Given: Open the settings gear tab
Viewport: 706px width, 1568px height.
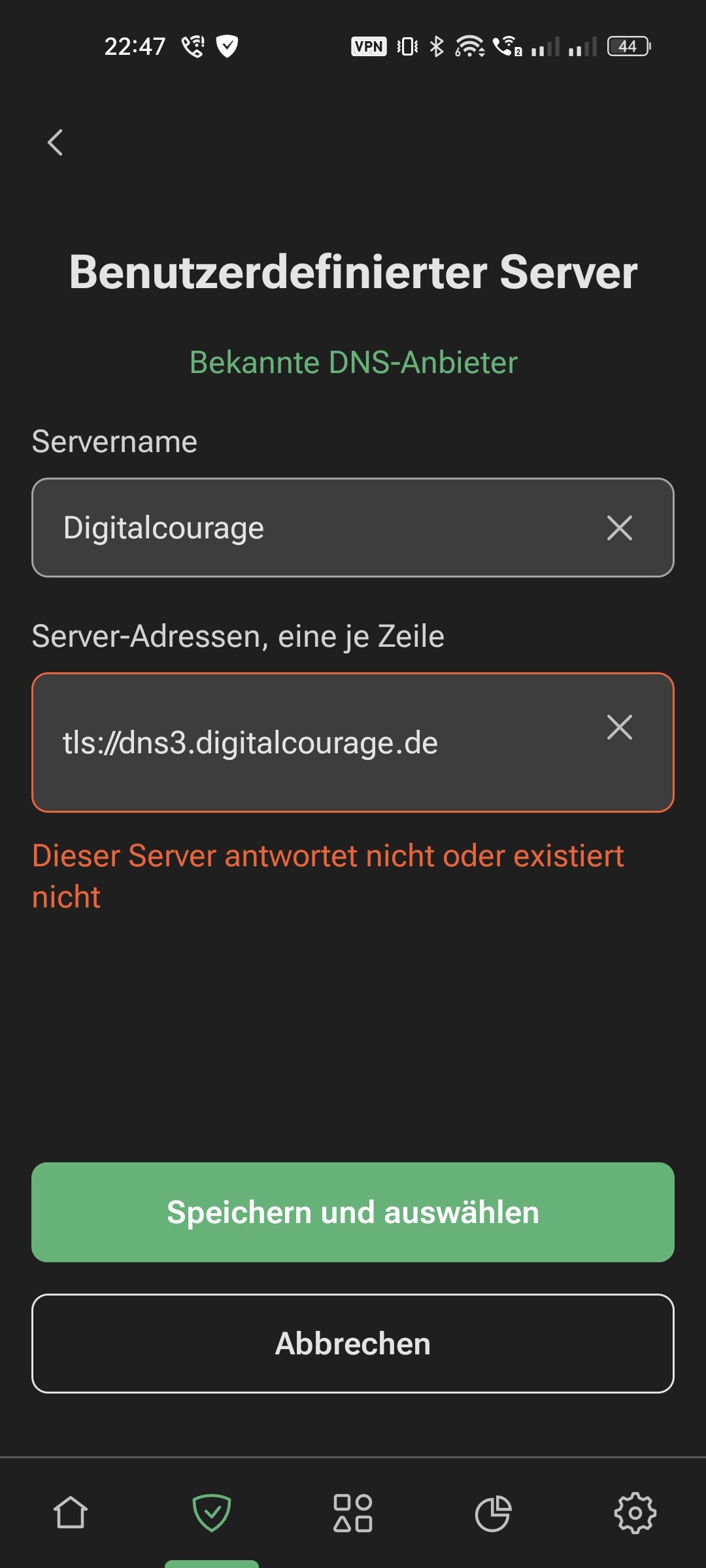Looking at the screenshot, I should pos(635,1513).
